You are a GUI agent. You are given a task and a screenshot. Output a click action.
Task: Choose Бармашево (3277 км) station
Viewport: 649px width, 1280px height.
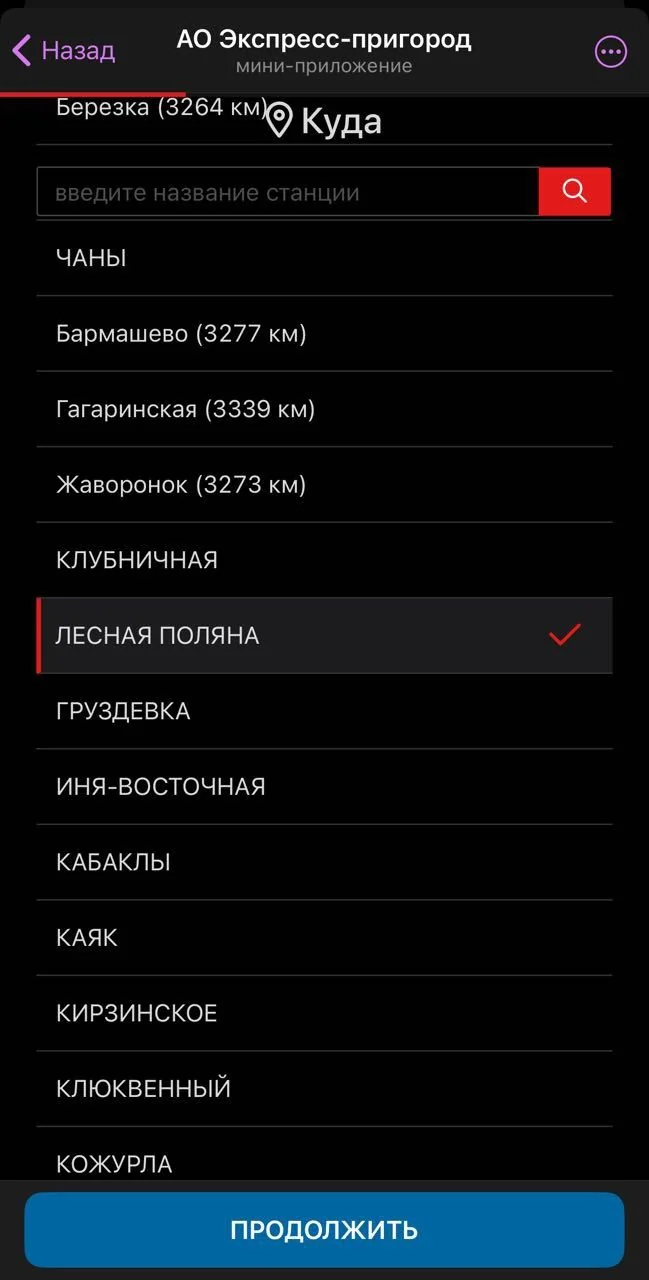coord(324,334)
